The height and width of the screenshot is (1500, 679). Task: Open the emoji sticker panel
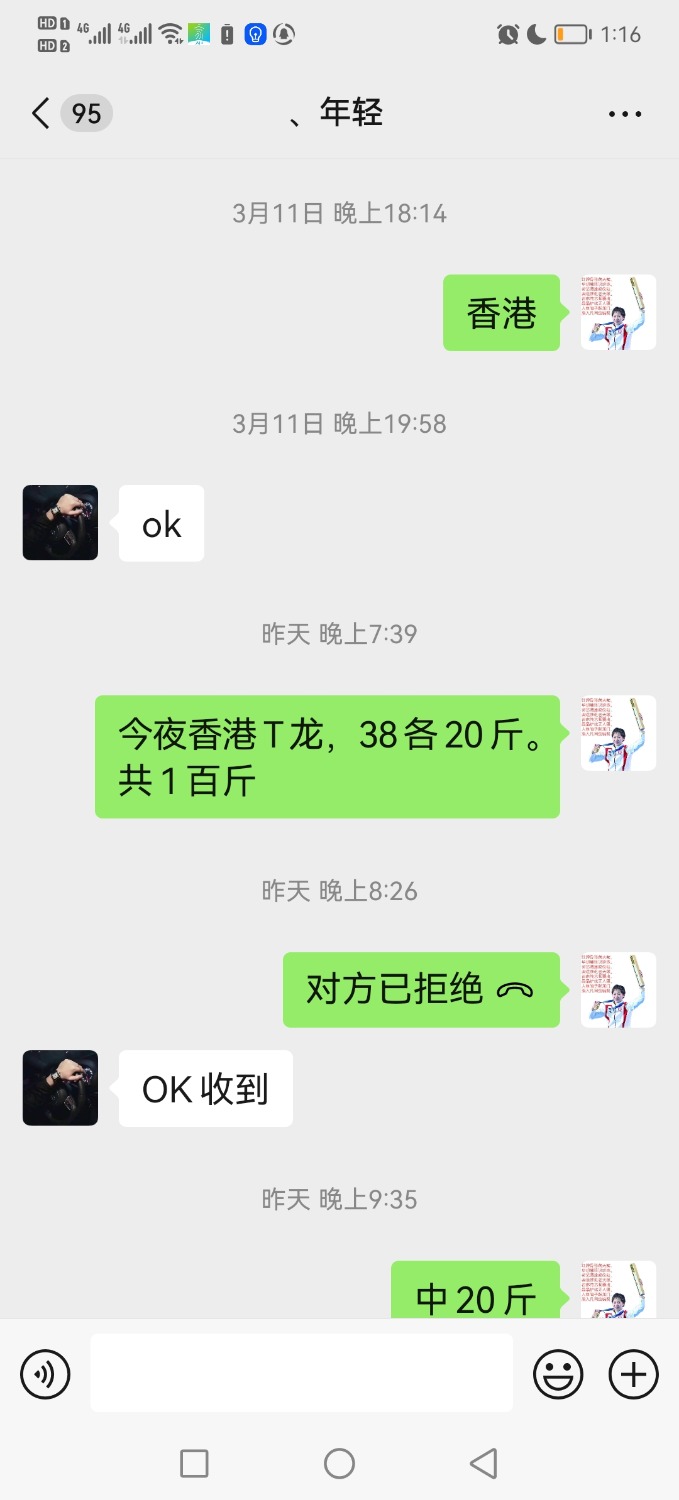pyautogui.click(x=557, y=1374)
